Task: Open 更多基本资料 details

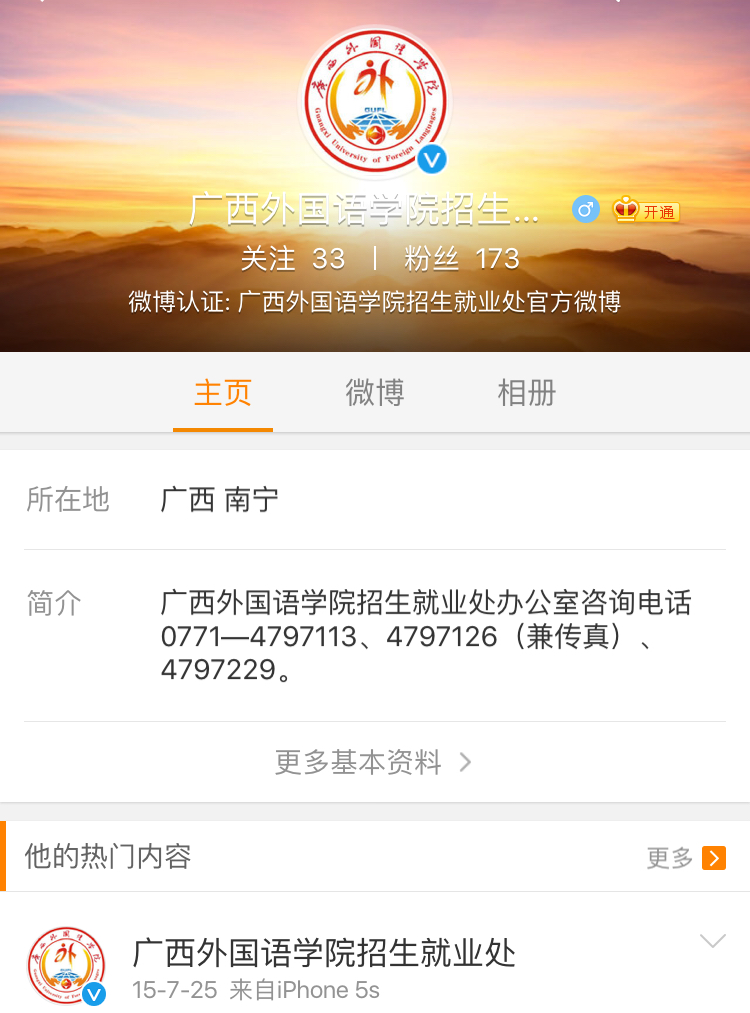Action: [x=373, y=763]
